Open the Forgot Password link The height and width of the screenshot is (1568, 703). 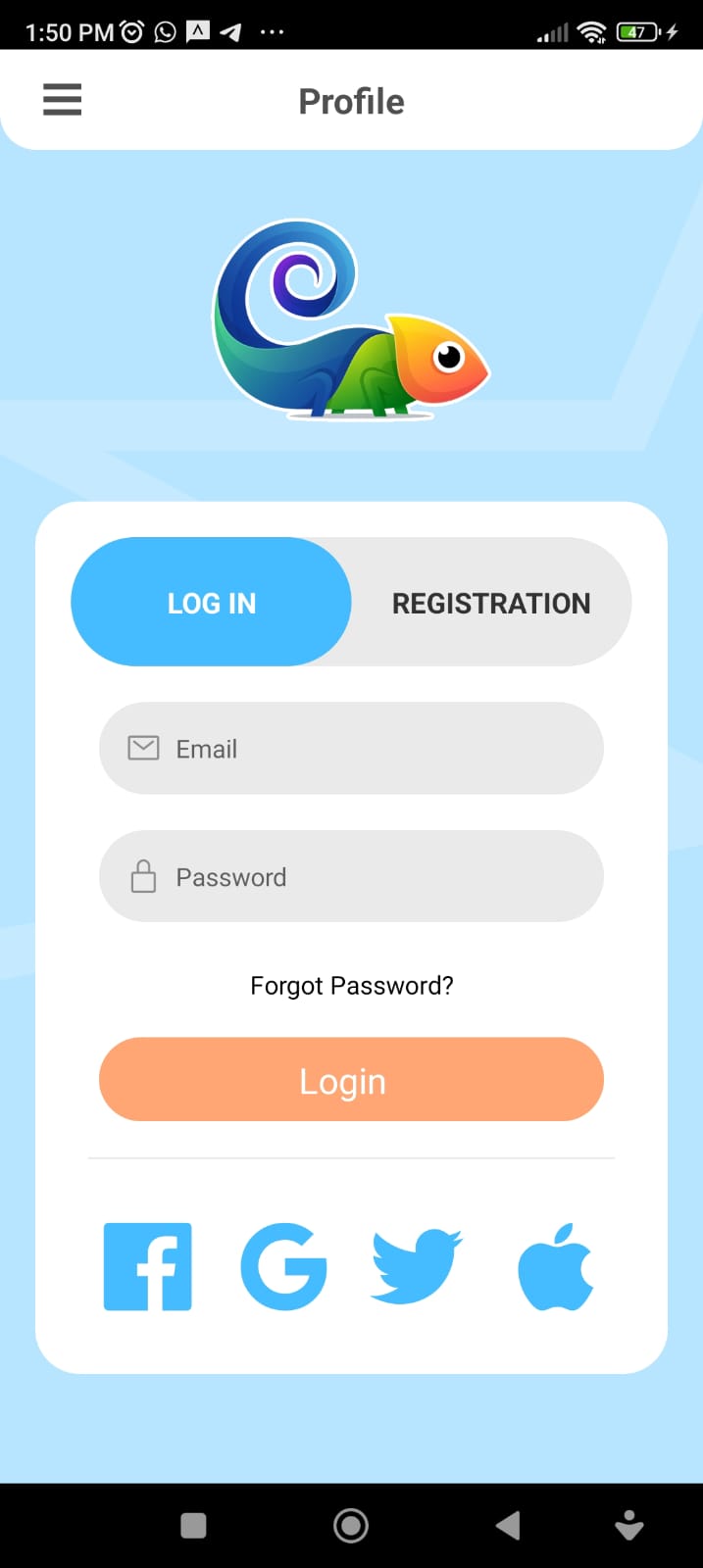pyautogui.click(x=351, y=986)
